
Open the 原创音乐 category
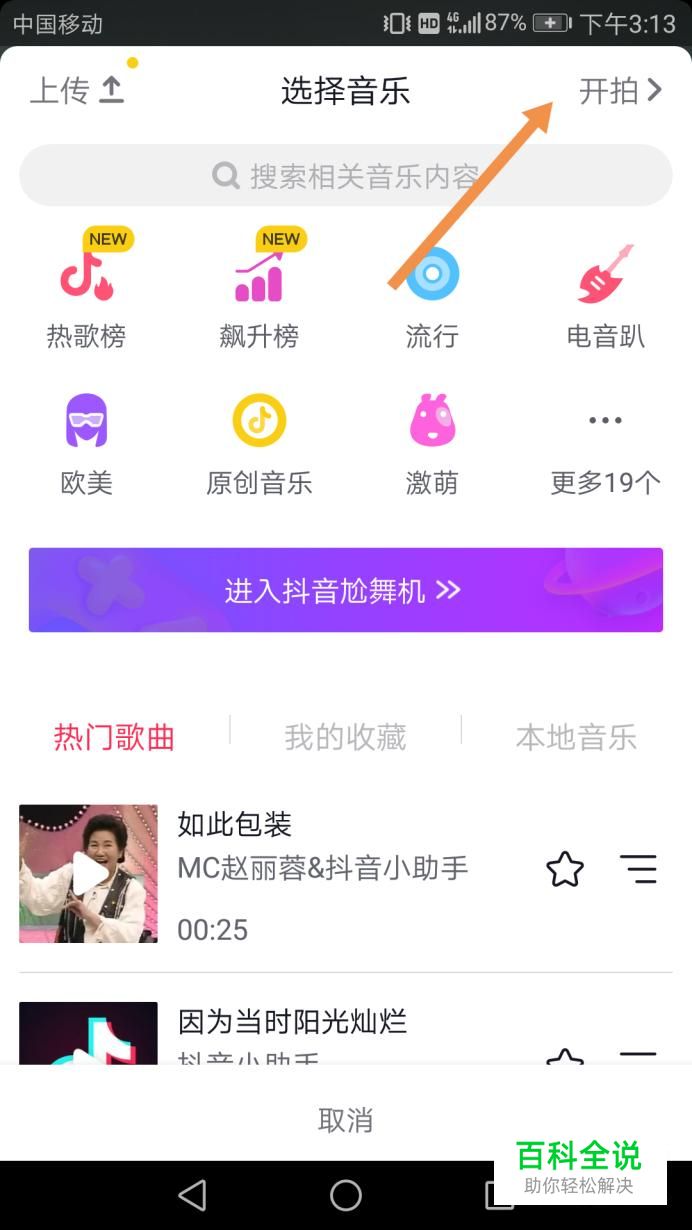[259, 440]
